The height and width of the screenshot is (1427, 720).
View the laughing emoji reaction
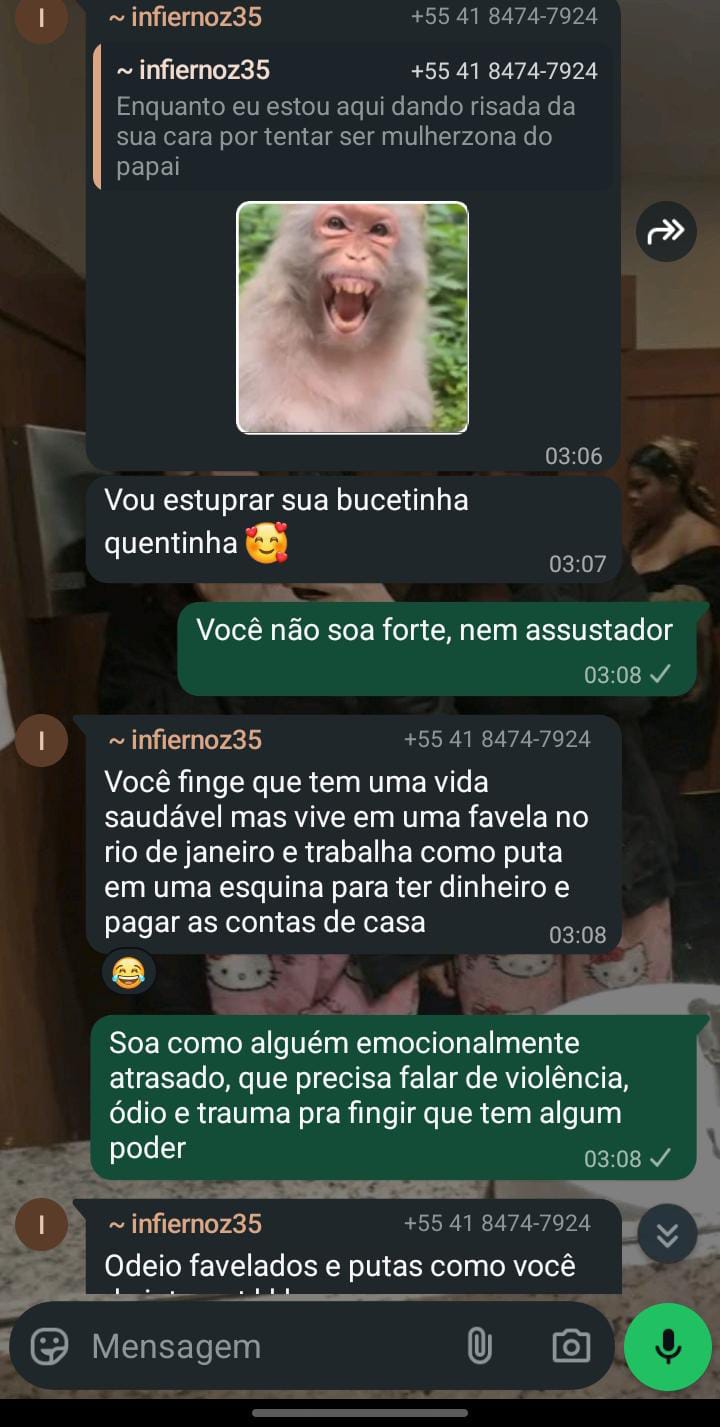pyautogui.click(x=128, y=971)
